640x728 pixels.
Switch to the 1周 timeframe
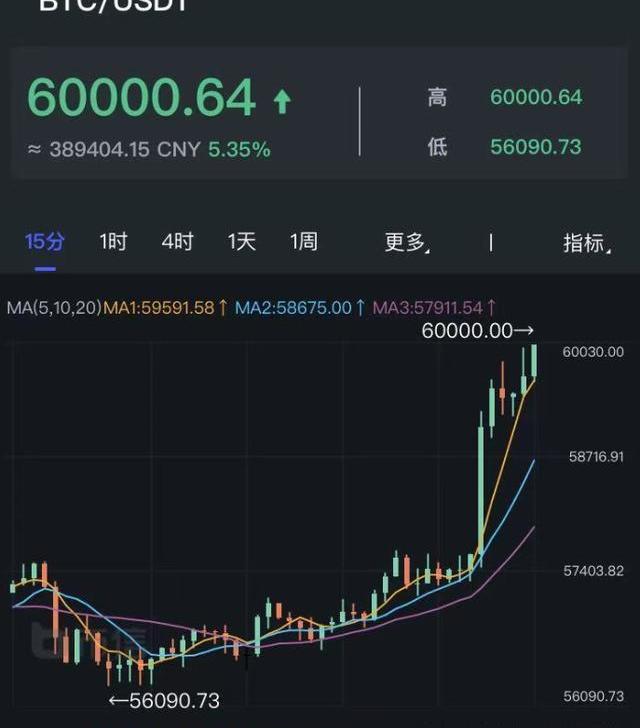[303, 241]
